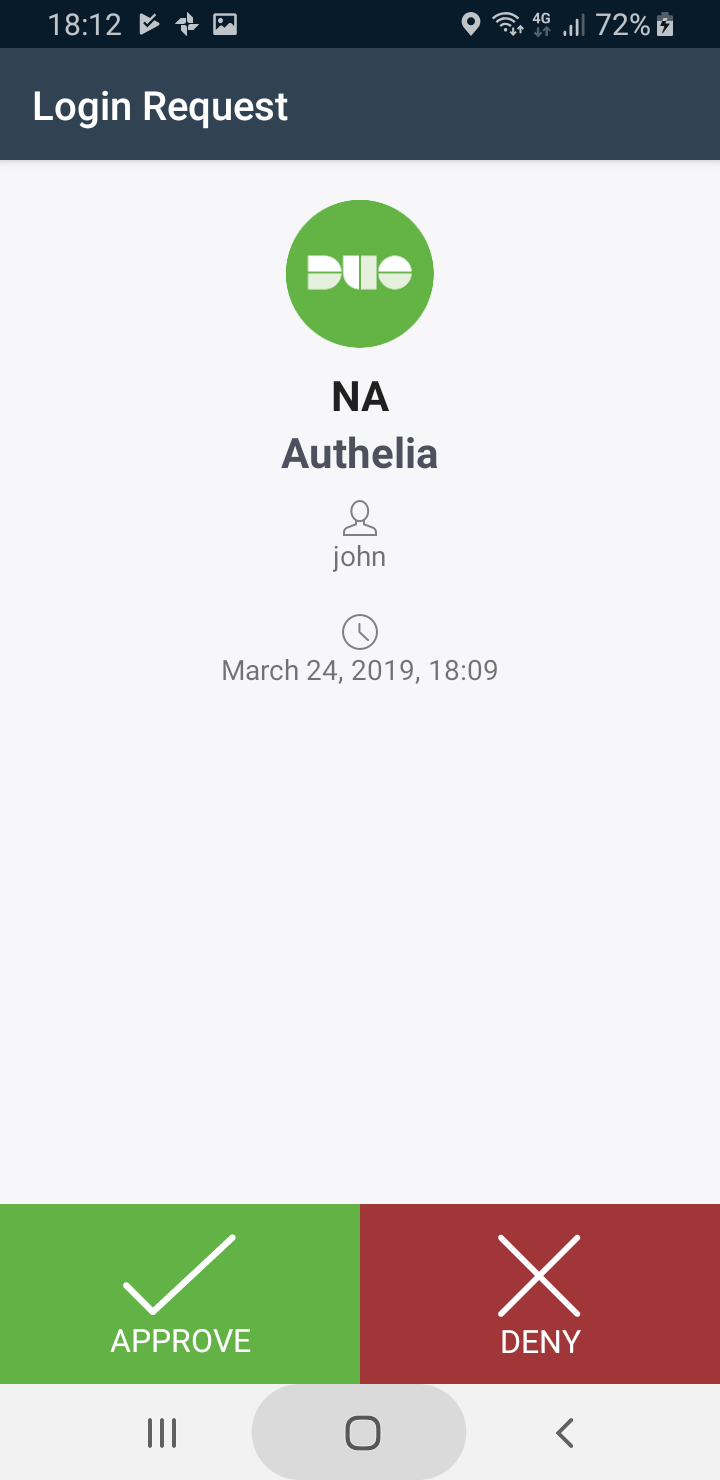Viewport: 720px width, 1480px height.
Task: Approve the Authelia login request
Action: pos(180,1293)
